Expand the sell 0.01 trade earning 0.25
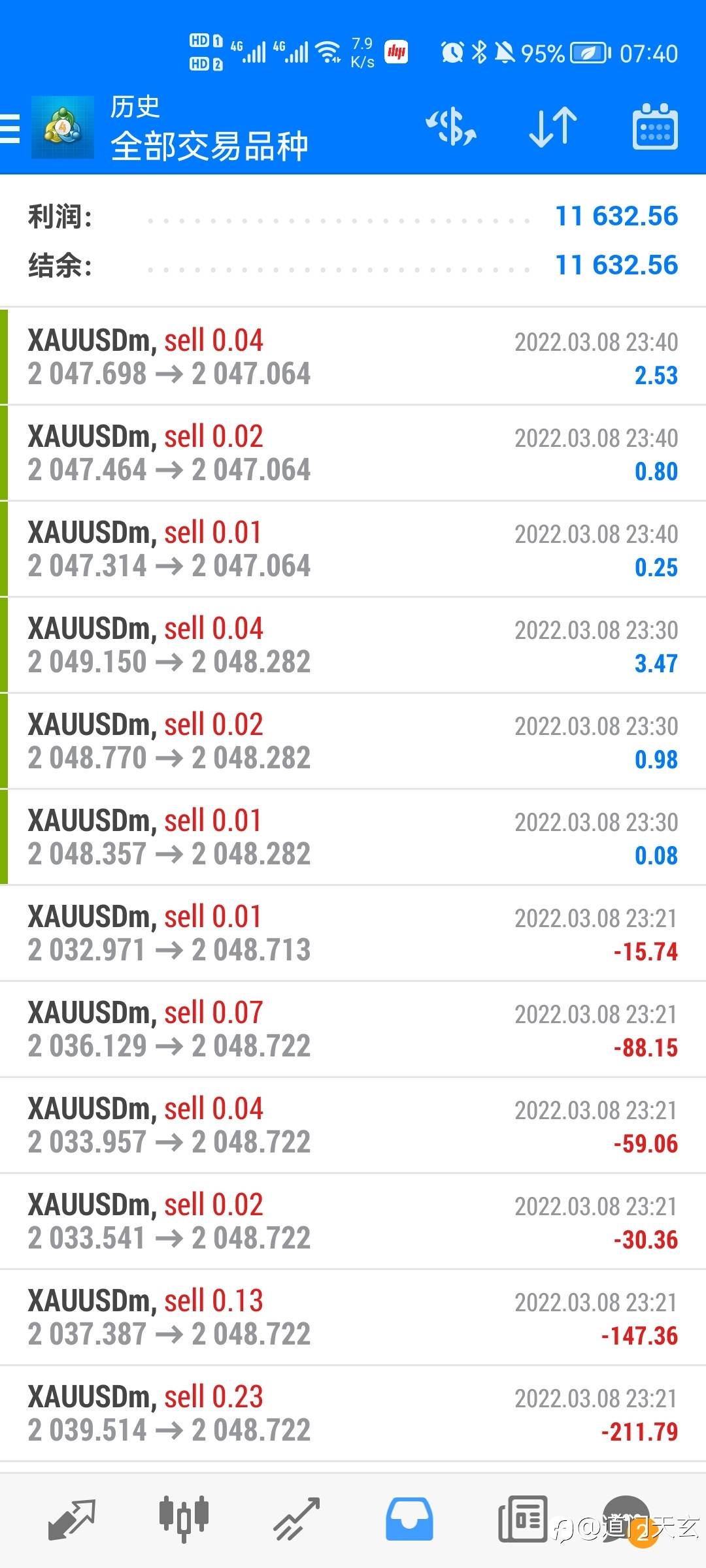This screenshot has height=1568, width=706. coord(353,549)
